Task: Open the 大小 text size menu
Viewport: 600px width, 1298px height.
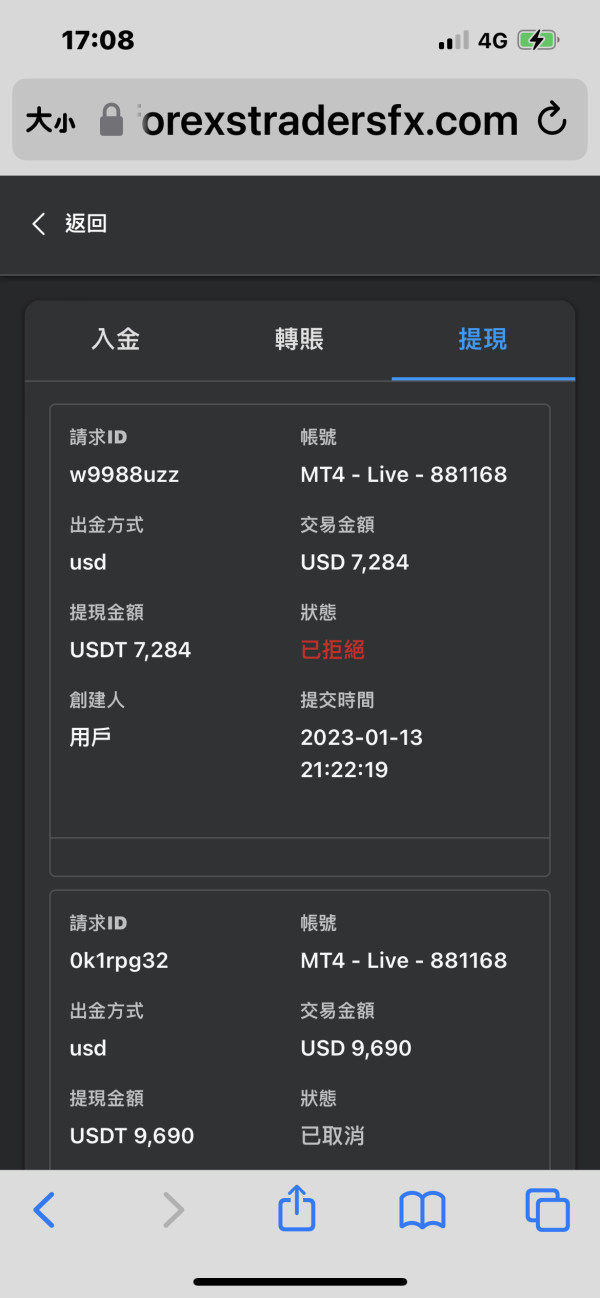Action: [x=50, y=121]
